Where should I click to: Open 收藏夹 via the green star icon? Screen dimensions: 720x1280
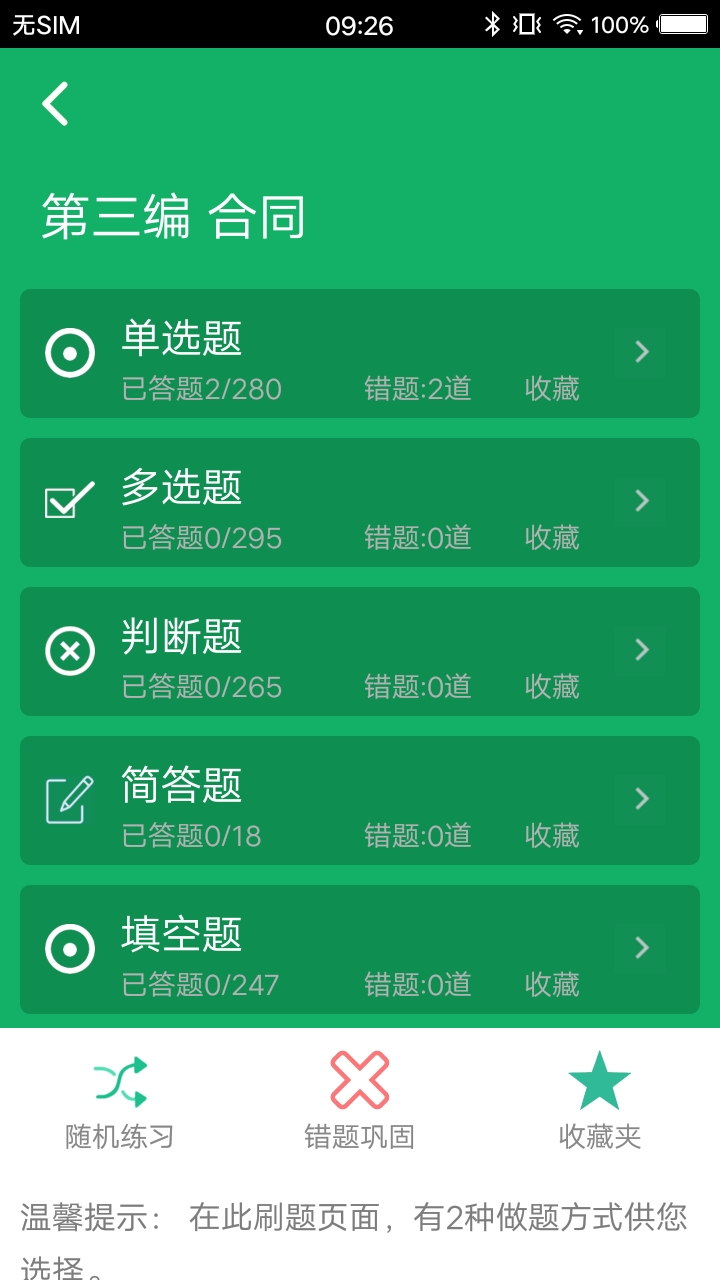point(598,1078)
